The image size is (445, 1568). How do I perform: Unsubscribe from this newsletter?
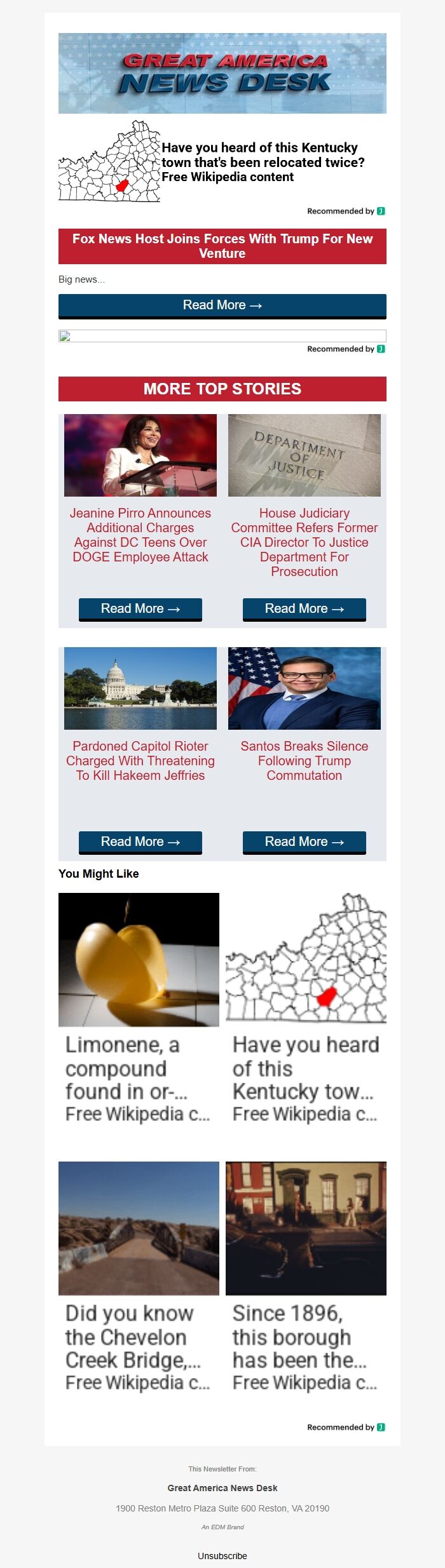click(222, 1556)
